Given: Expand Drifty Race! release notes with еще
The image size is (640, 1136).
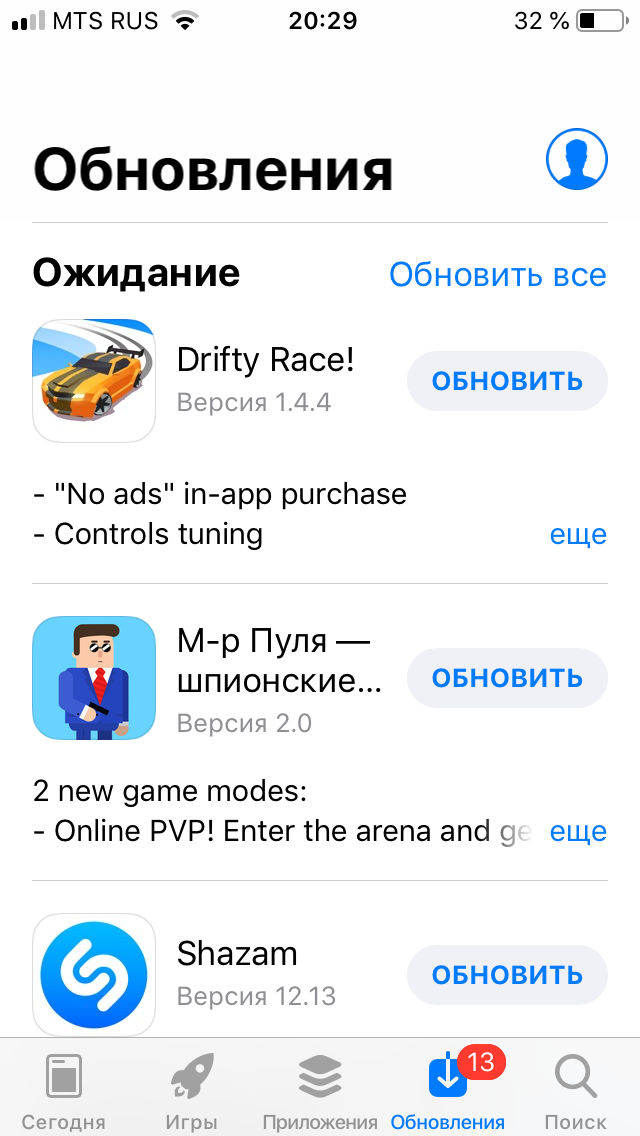Looking at the screenshot, I should click(578, 534).
